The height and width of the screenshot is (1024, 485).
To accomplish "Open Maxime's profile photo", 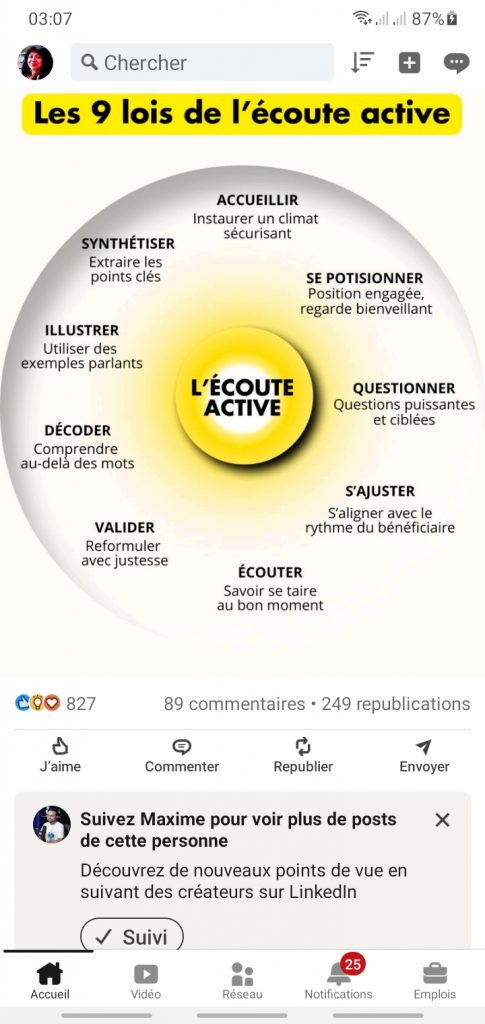I will (x=52, y=824).
